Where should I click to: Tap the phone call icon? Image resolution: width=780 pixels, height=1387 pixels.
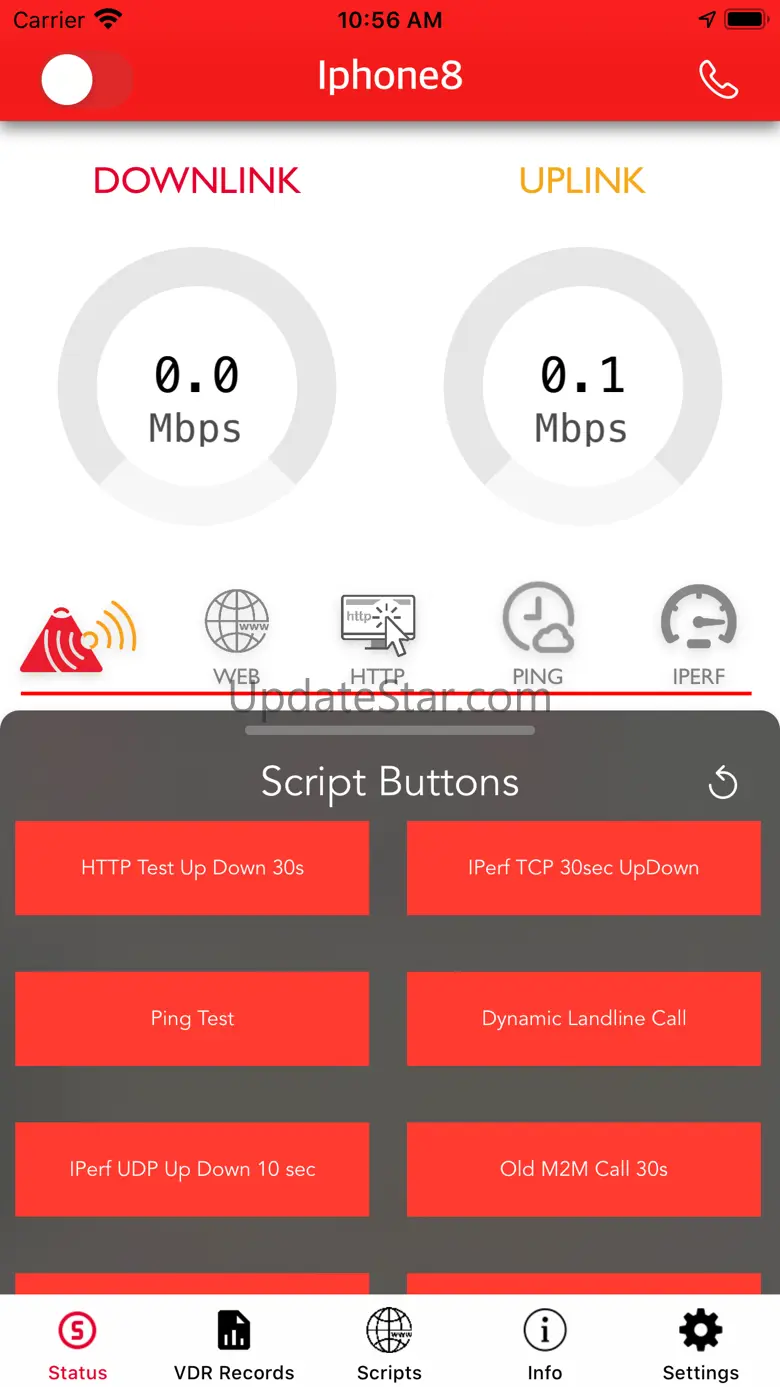(718, 80)
